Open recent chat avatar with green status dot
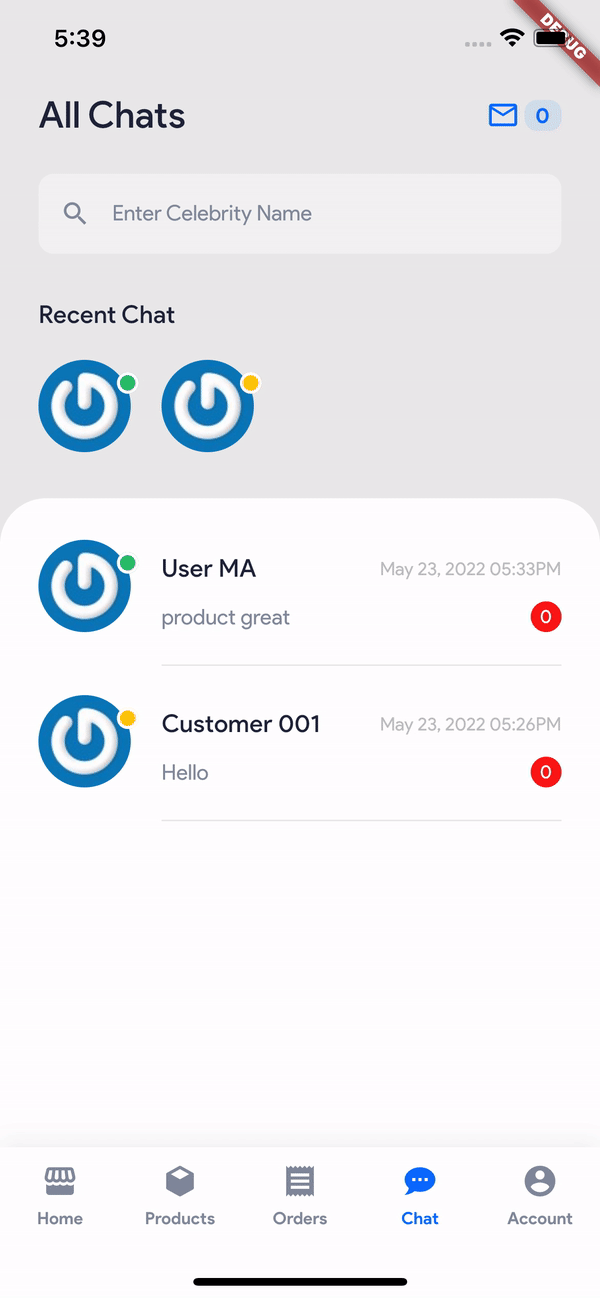Image resolution: width=600 pixels, height=1298 pixels. tap(85, 406)
